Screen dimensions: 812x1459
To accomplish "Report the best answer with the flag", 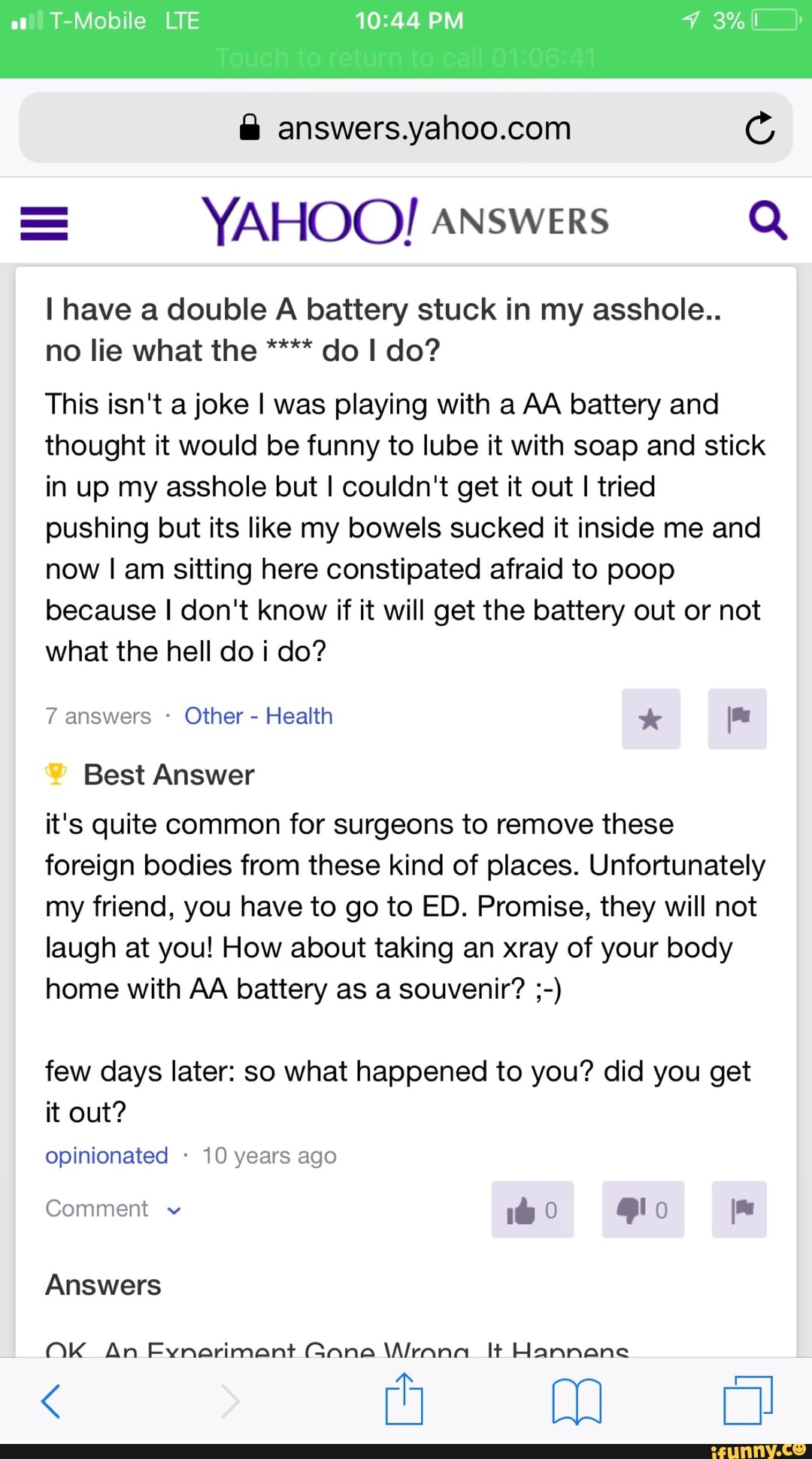I will (739, 1209).
